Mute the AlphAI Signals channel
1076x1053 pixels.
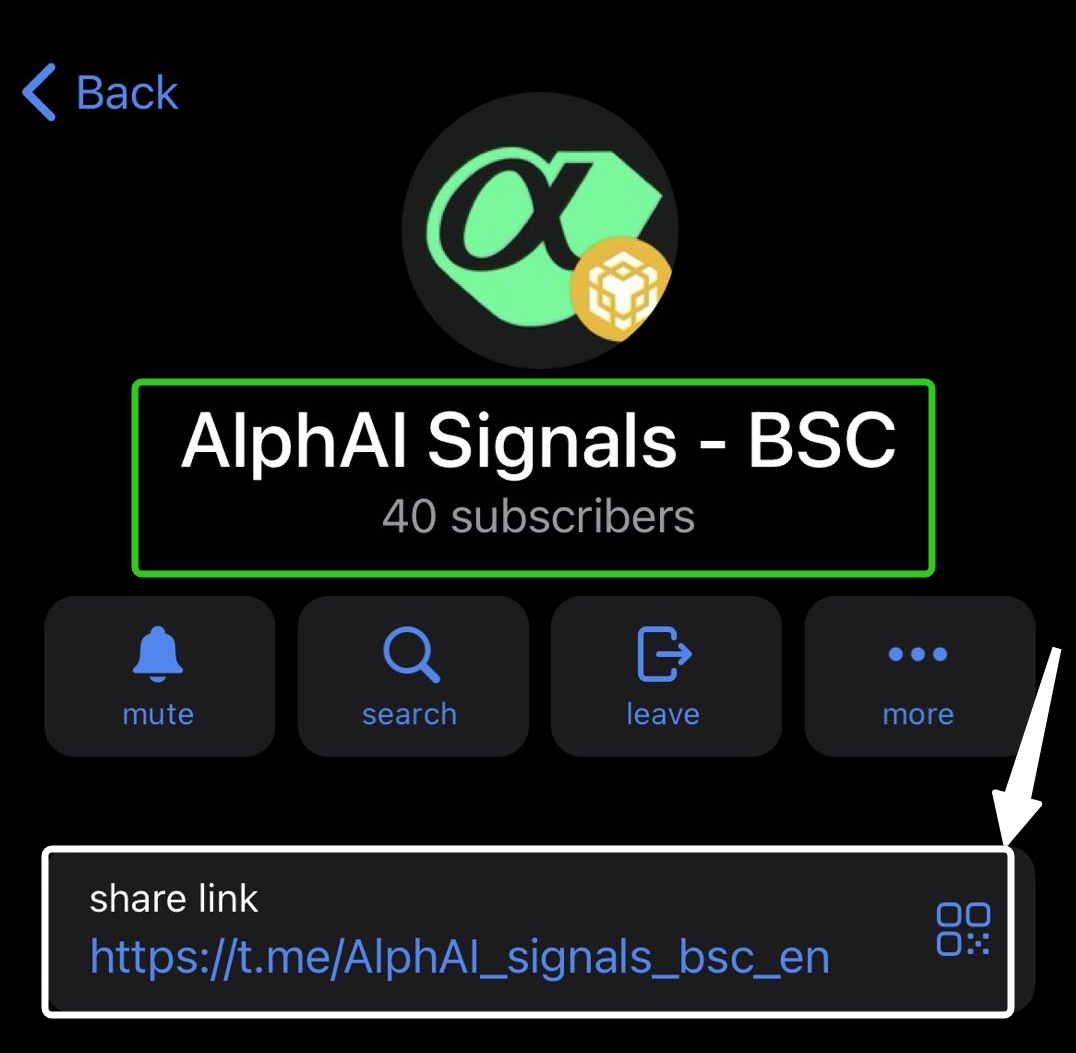click(x=159, y=676)
